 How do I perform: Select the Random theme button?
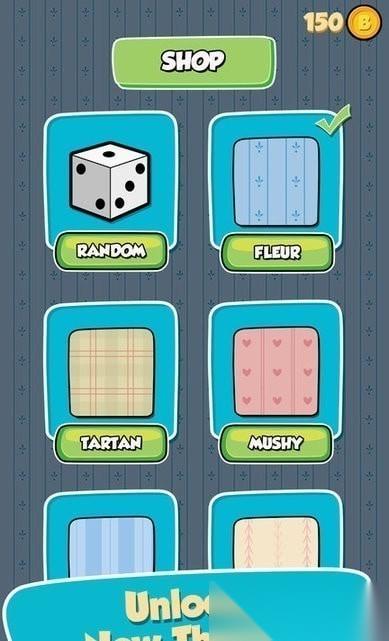coord(111,251)
